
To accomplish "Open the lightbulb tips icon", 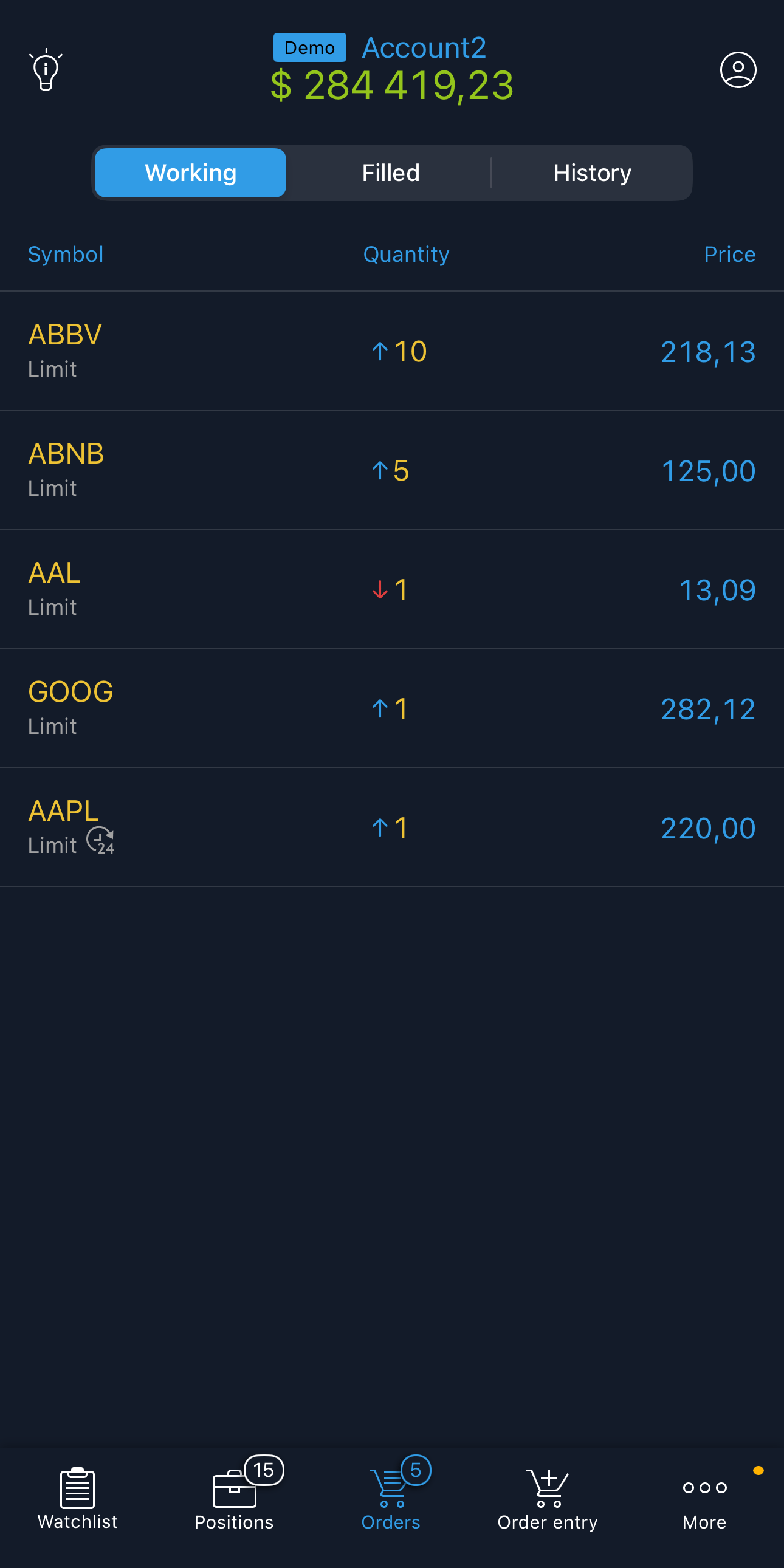I will (46, 69).
